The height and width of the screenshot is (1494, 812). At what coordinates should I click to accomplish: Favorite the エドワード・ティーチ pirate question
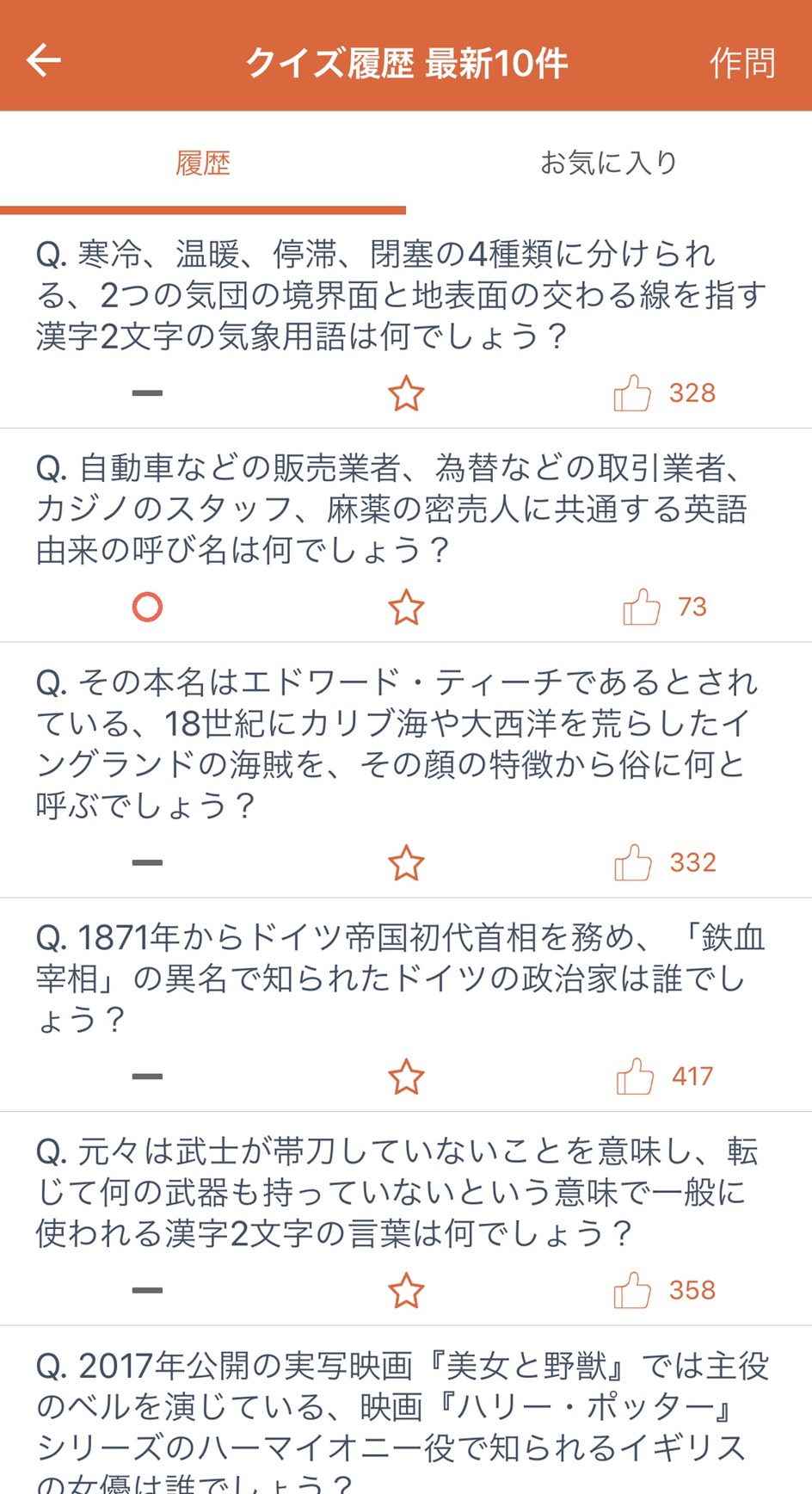(406, 863)
